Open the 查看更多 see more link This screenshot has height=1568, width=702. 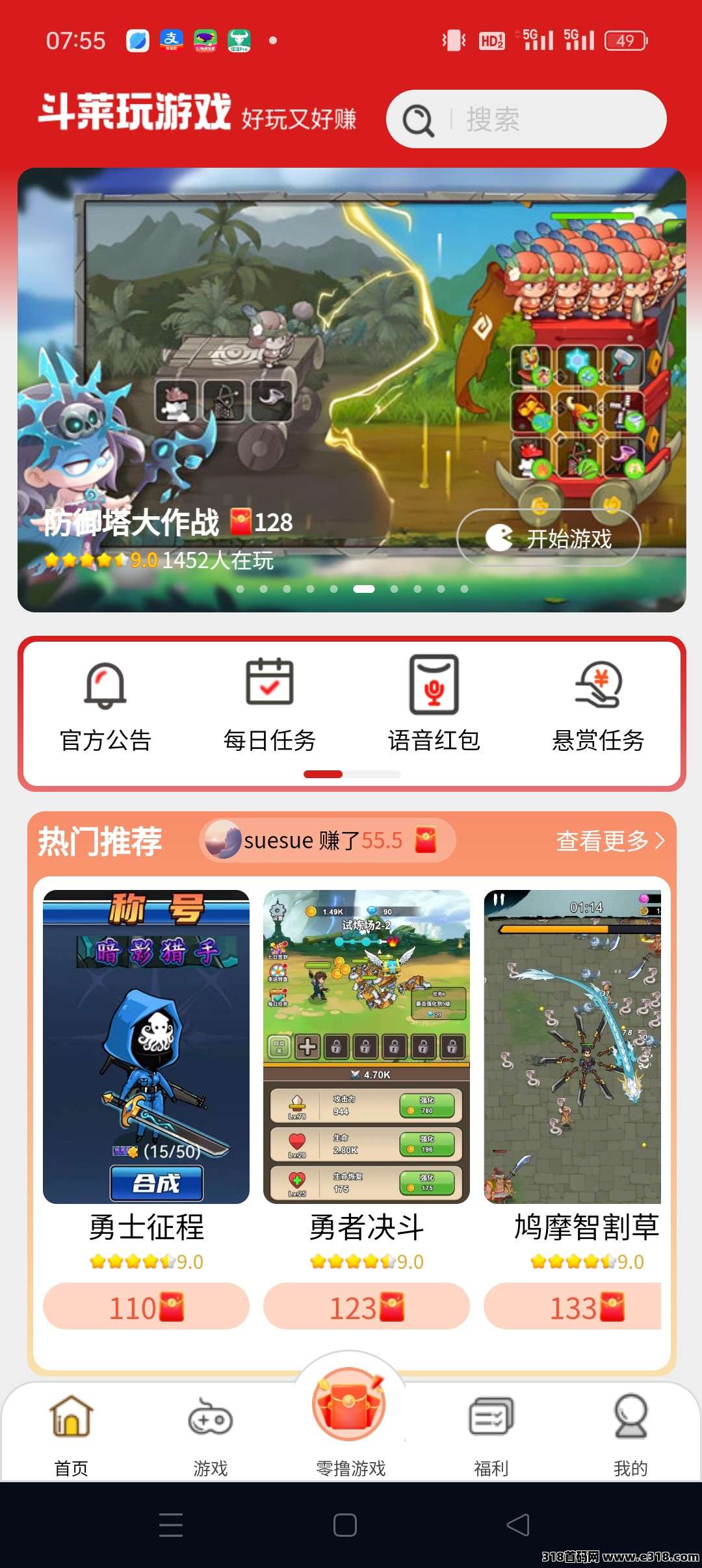click(x=609, y=841)
